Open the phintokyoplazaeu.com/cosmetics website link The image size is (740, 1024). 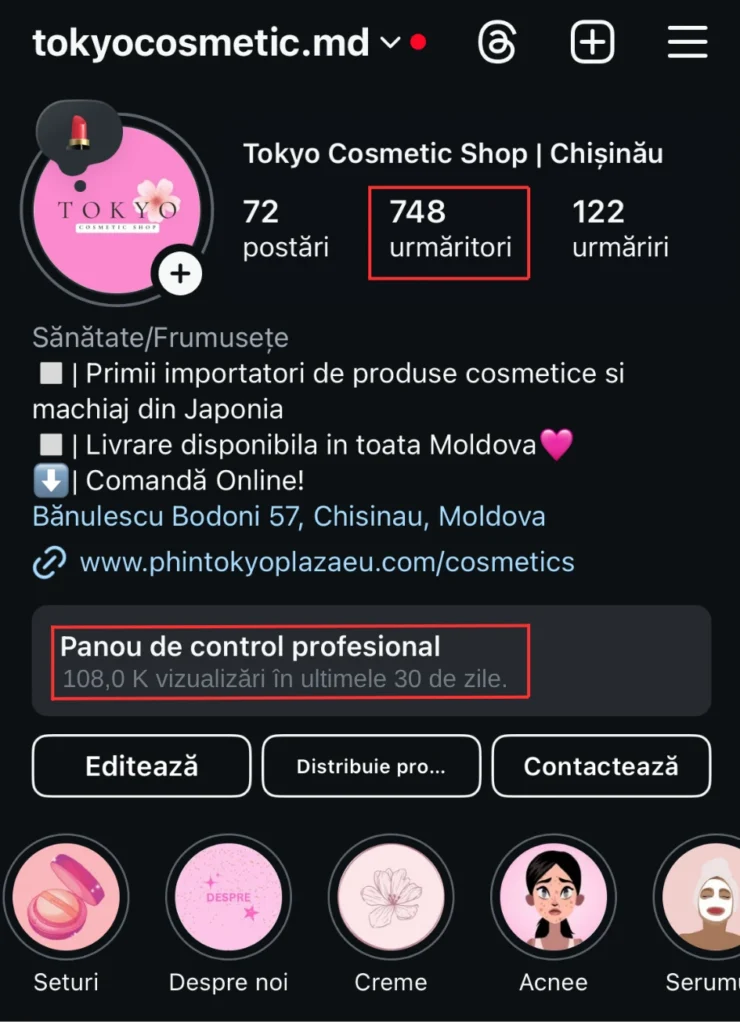point(326,562)
